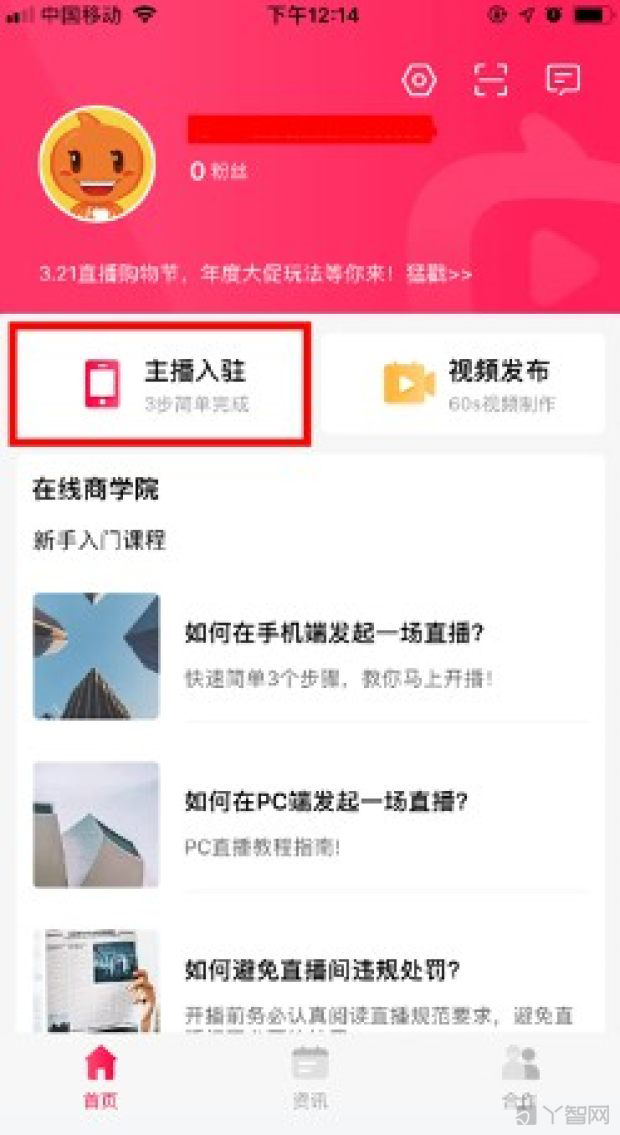Switch to the 资讯 tab
620x1135 pixels.
coord(310,1077)
